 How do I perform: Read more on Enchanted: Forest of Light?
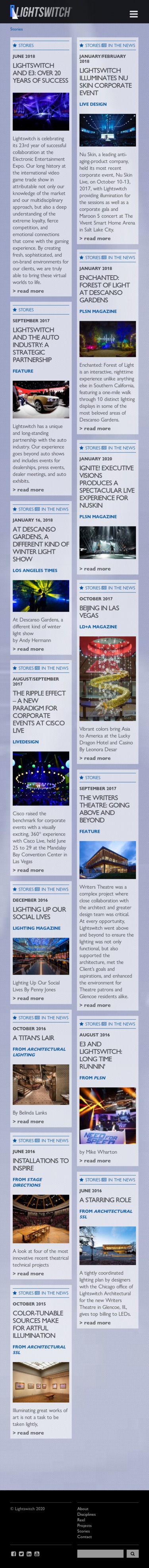pyautogui.click(x=95, y=428)
